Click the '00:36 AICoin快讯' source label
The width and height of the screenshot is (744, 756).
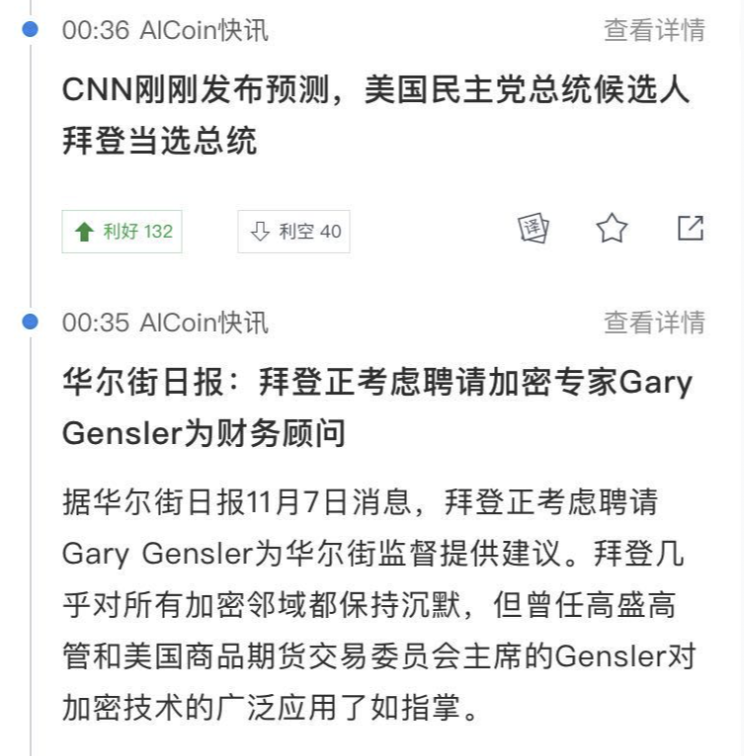[x=158, y=29]
